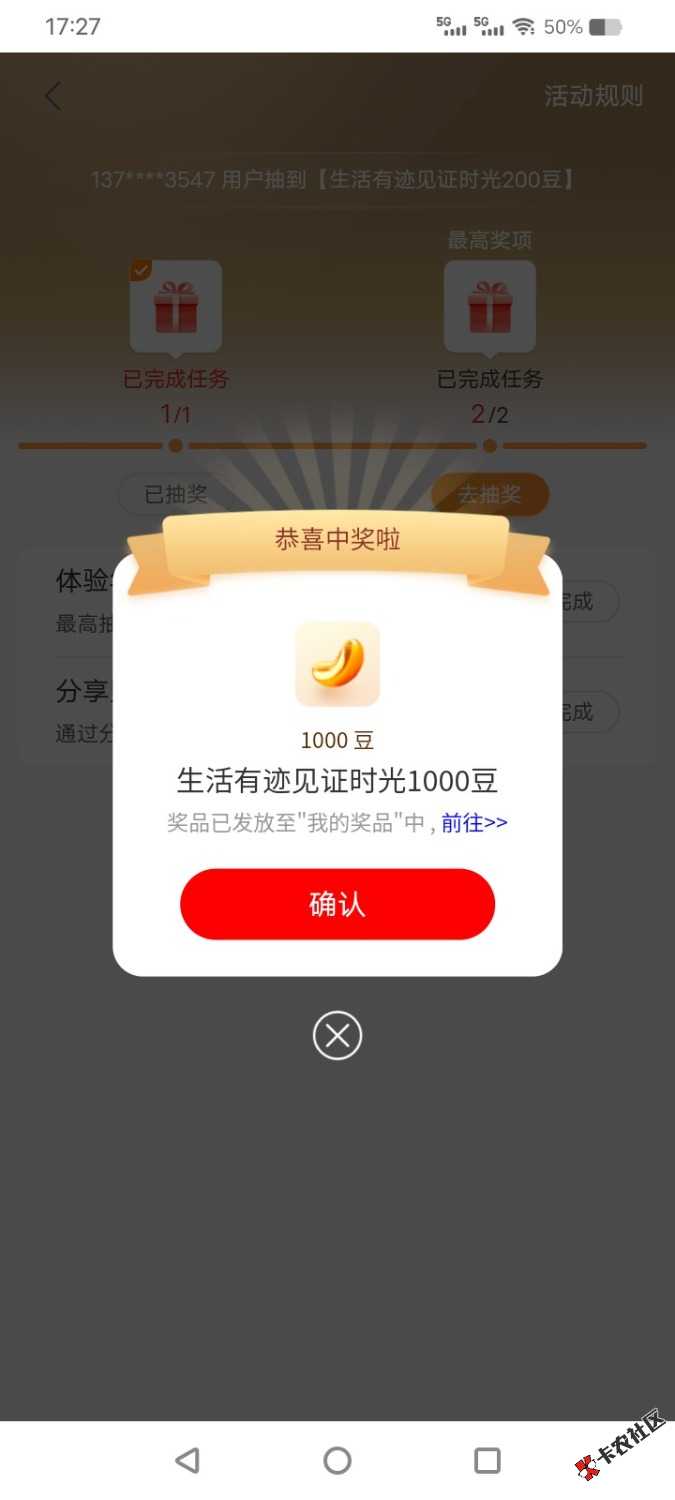Open 活动规则 activity rules
675x1500 pixels.
593,97
